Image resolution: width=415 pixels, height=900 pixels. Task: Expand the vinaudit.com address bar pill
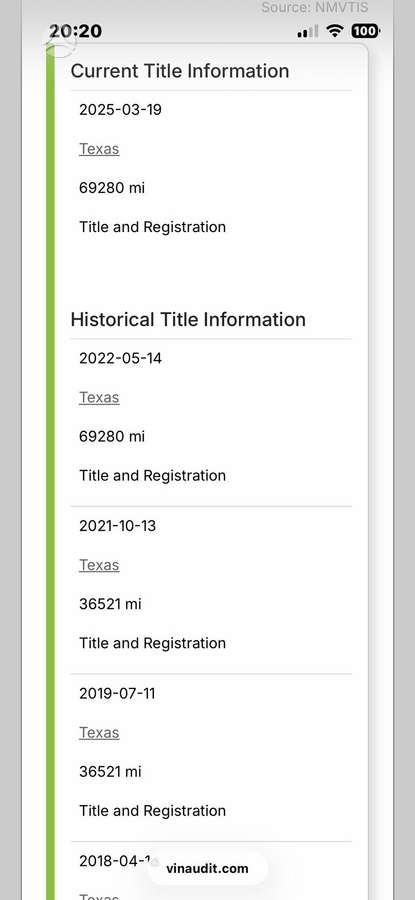coord(207,868)
